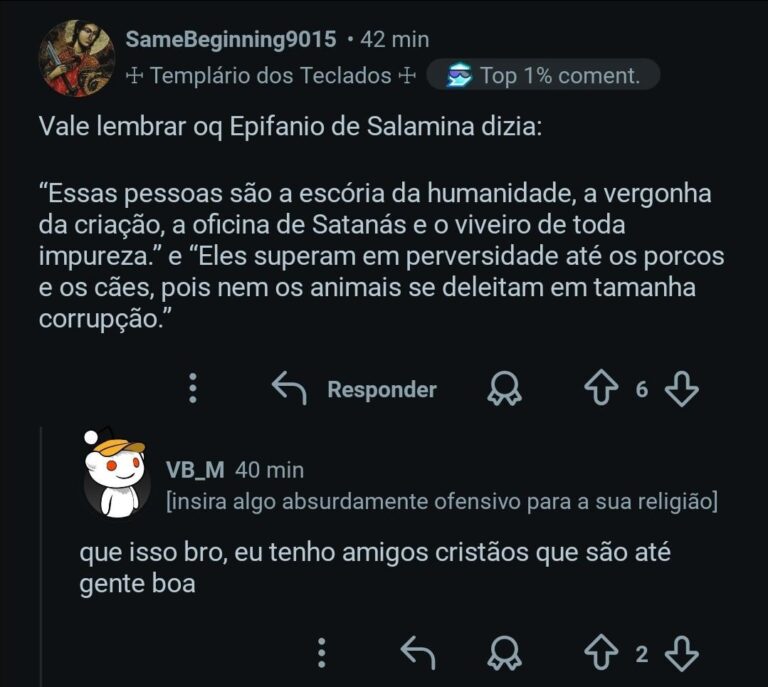This screenshot has width=768, height=687.
Task: Upvote SameBeginning9015's comment
Action: click(x=601, y=389)
